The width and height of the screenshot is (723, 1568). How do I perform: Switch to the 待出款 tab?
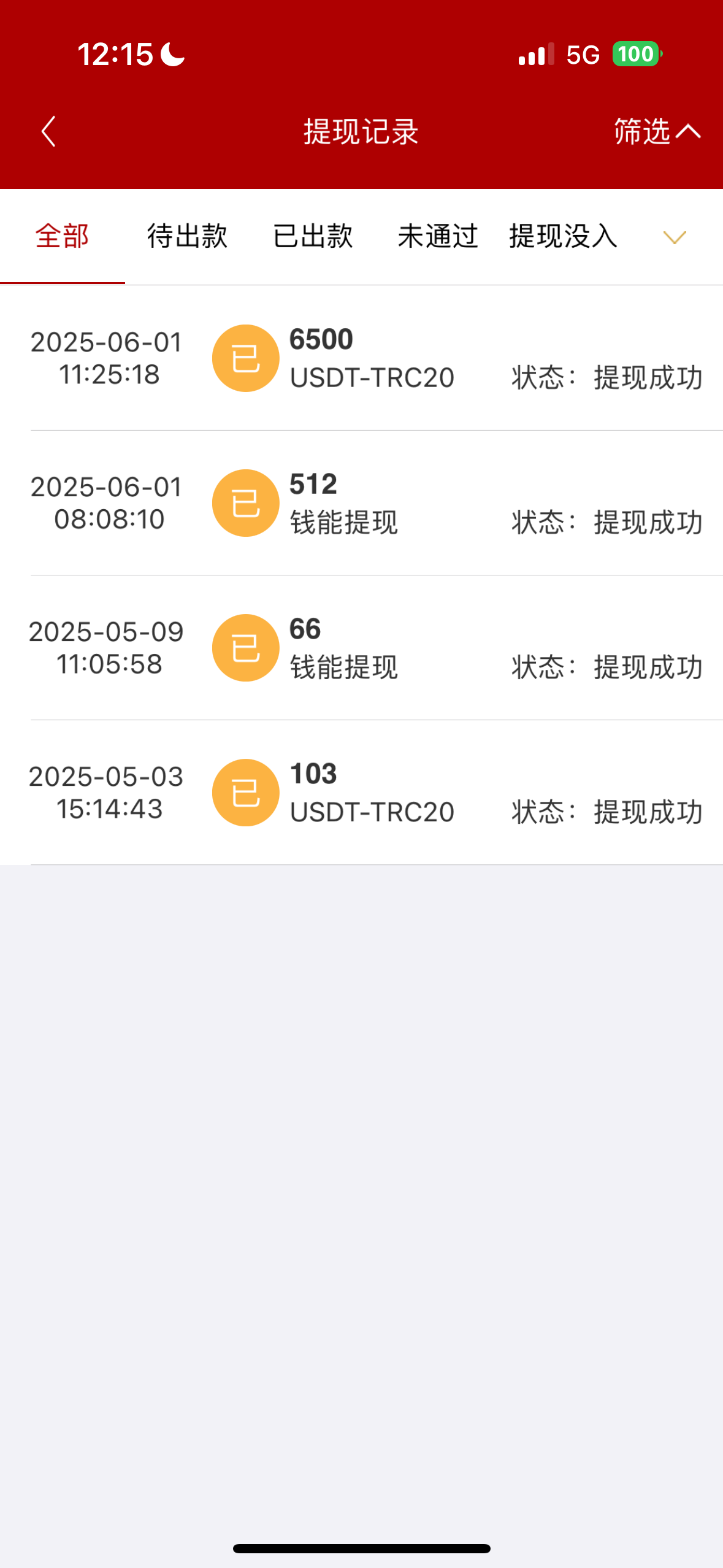188,236
